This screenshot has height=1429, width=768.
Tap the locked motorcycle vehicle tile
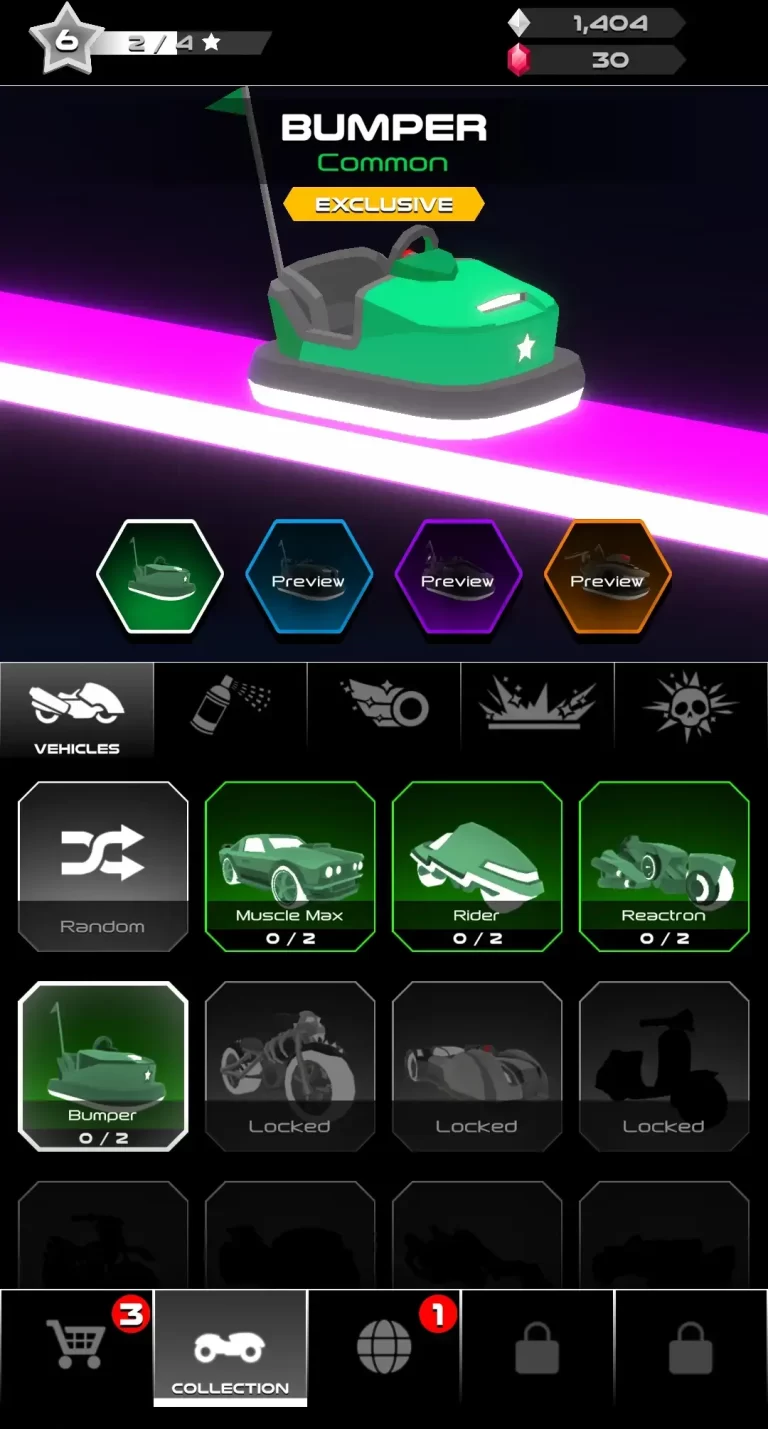pos(290,1066)
